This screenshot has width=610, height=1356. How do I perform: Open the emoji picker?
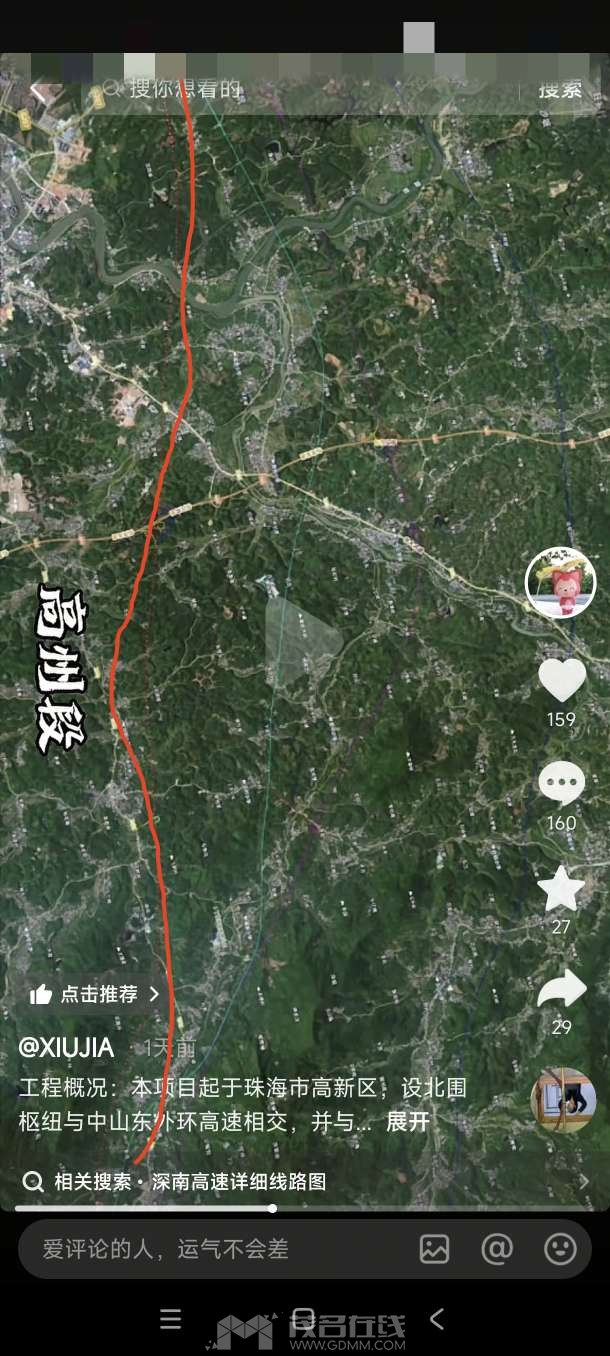coord(560,1248)
